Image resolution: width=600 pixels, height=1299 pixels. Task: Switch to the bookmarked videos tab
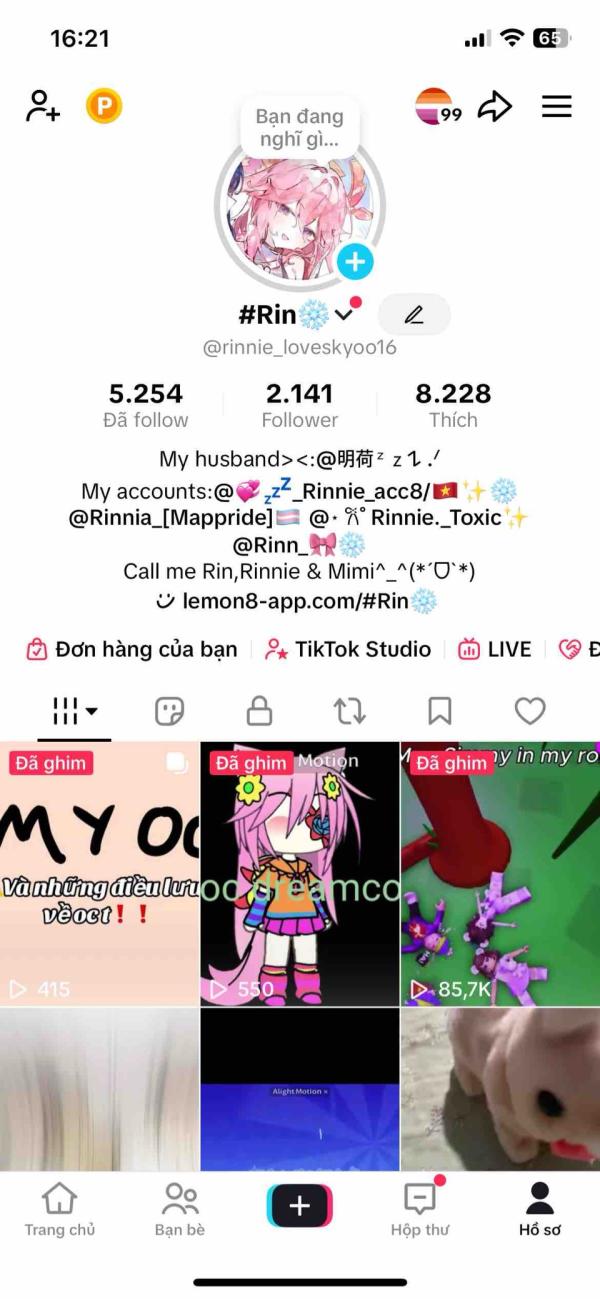[x=439, y=711]
